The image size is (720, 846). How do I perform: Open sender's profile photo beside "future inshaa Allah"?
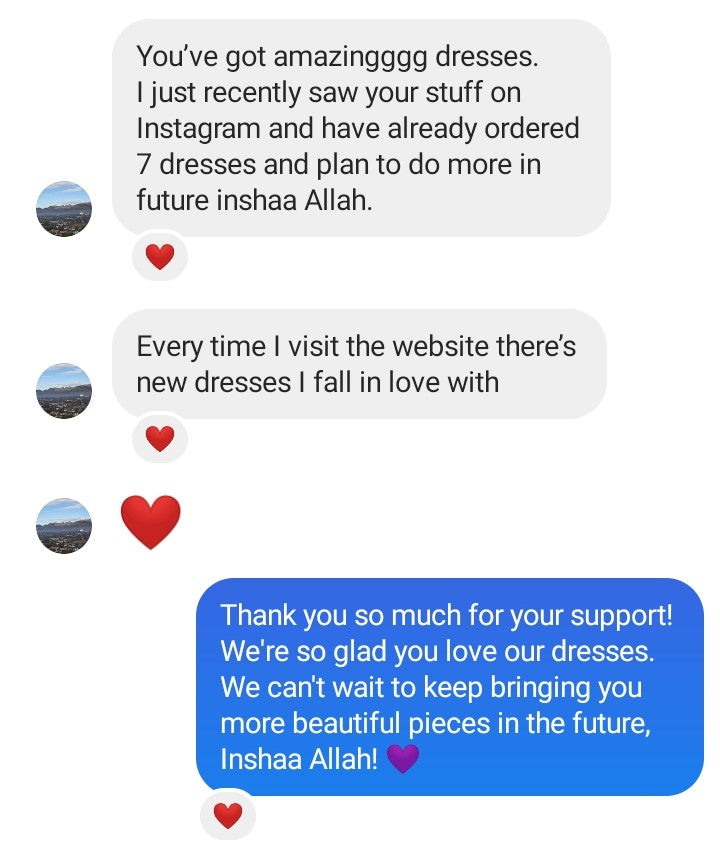pos(64,209)
